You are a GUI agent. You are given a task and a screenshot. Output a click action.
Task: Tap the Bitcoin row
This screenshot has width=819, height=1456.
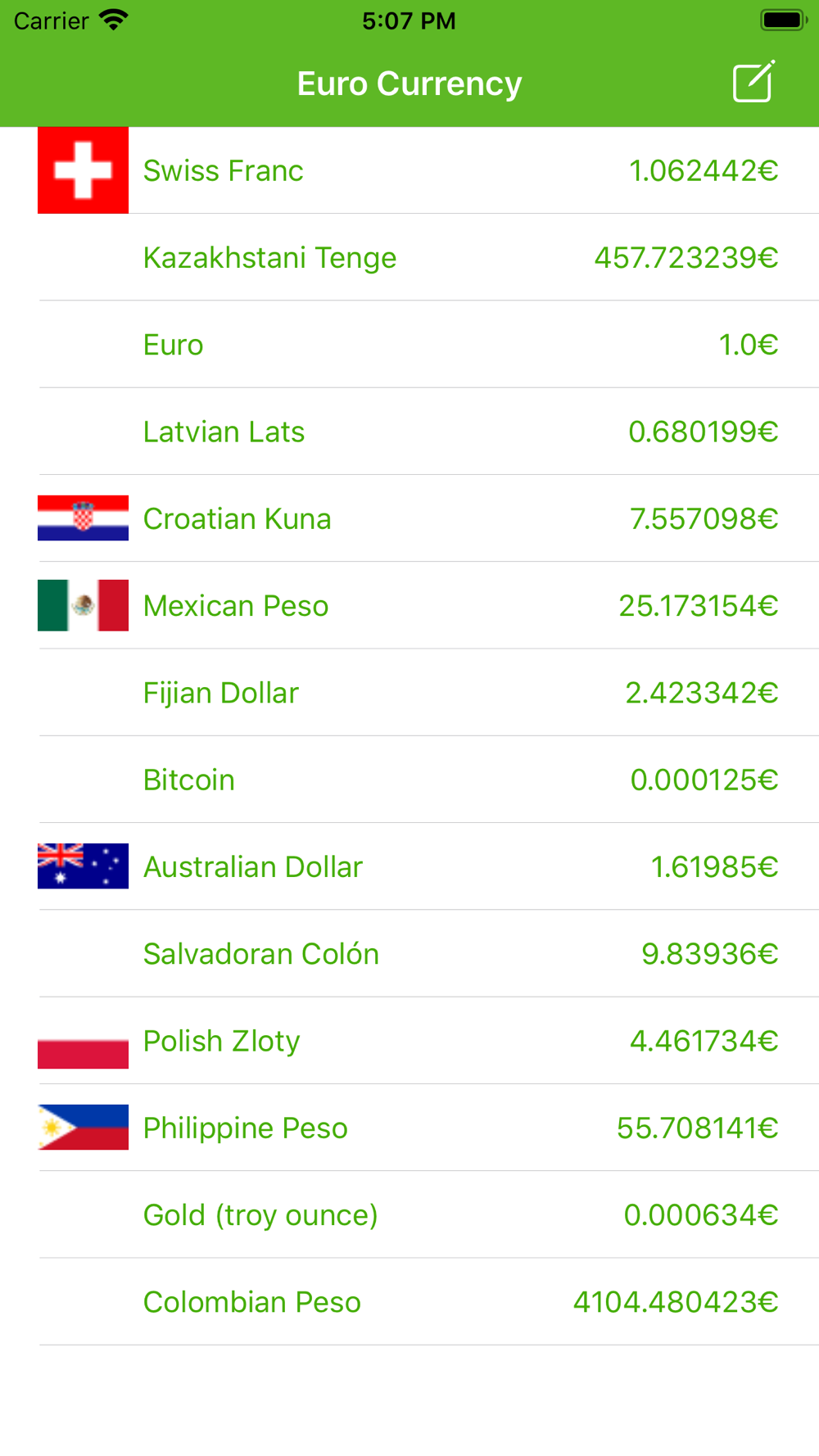409,780
